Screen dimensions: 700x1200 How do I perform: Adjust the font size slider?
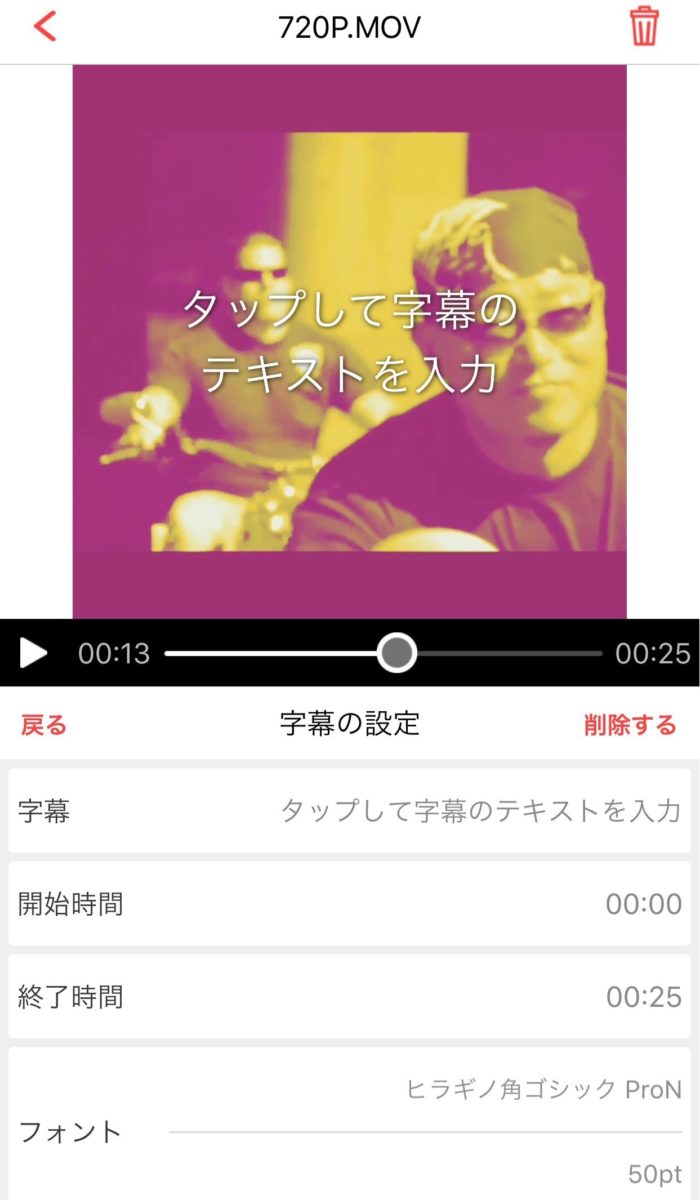click(425, 1132)
